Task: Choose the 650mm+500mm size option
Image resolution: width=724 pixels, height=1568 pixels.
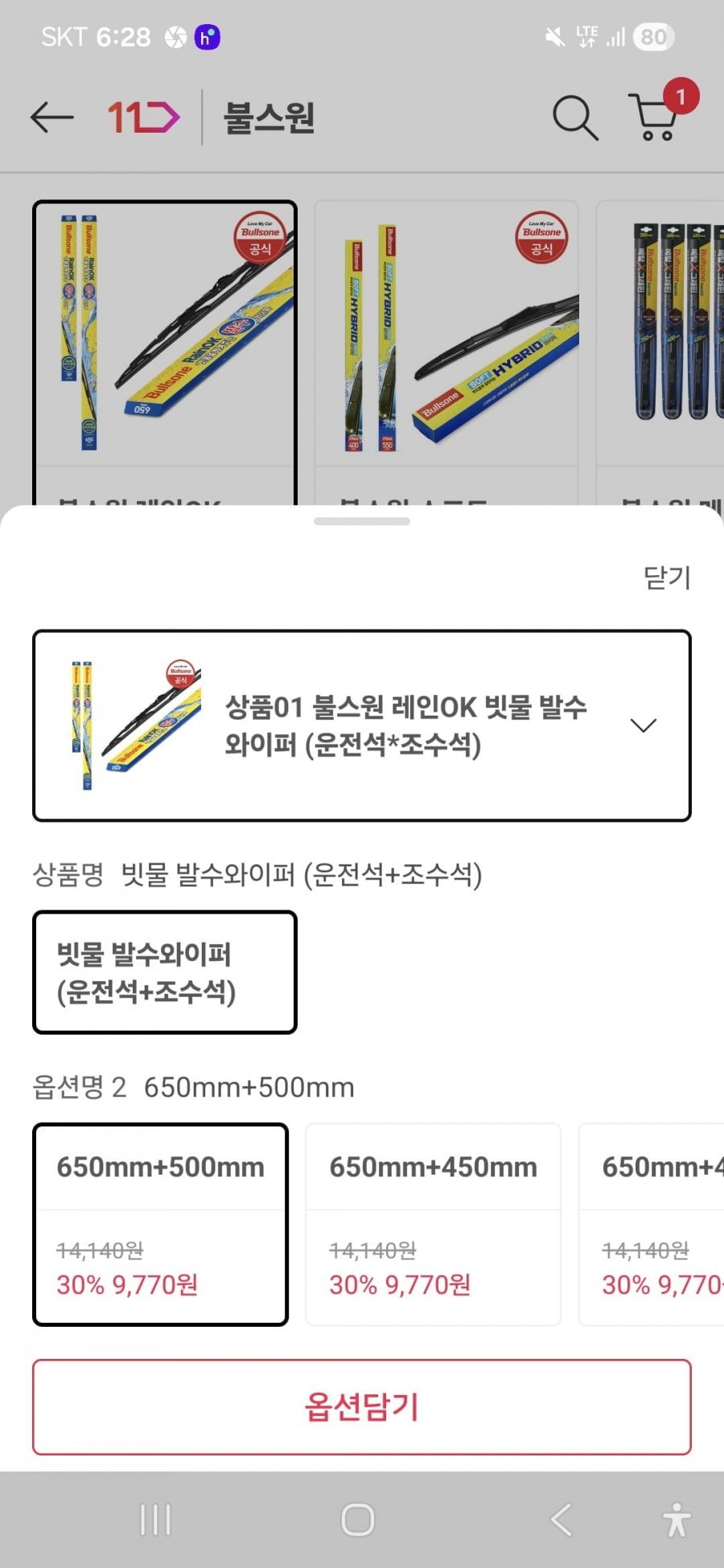Action: click(160, 1224)
